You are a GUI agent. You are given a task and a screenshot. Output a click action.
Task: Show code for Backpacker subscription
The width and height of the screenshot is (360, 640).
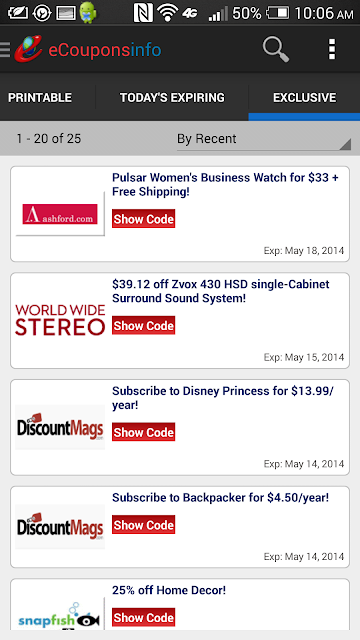144,524
